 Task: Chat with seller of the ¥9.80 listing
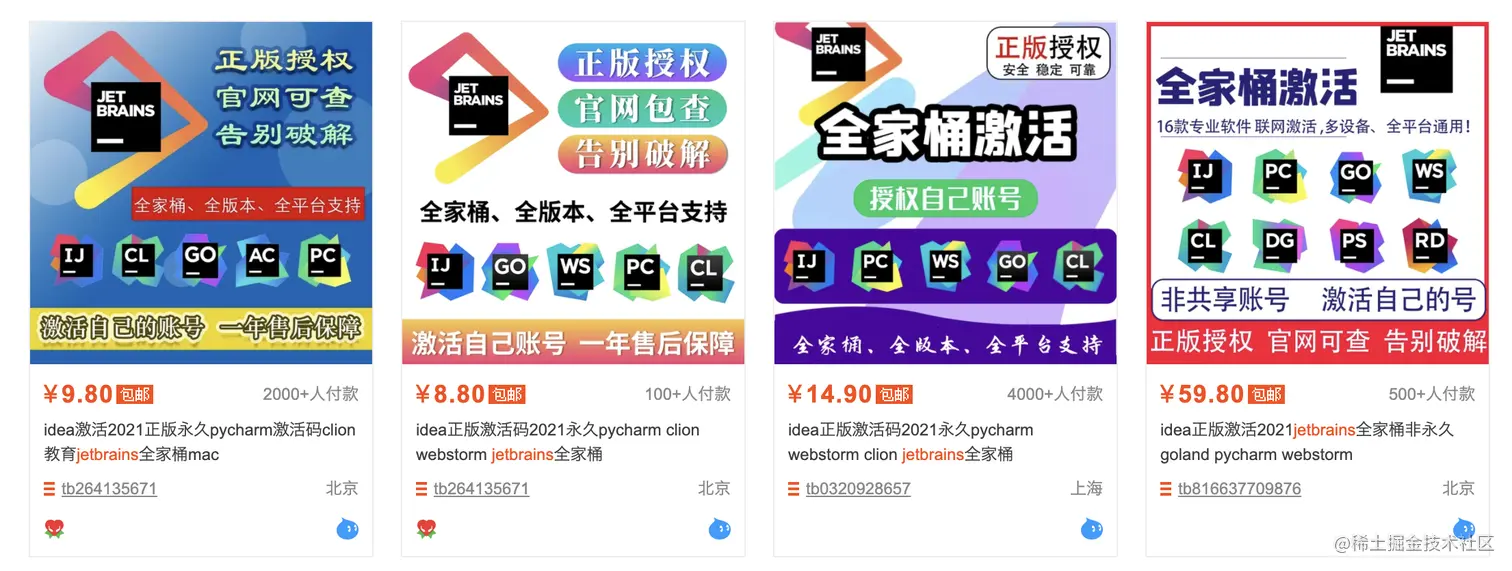coord(347,528)
